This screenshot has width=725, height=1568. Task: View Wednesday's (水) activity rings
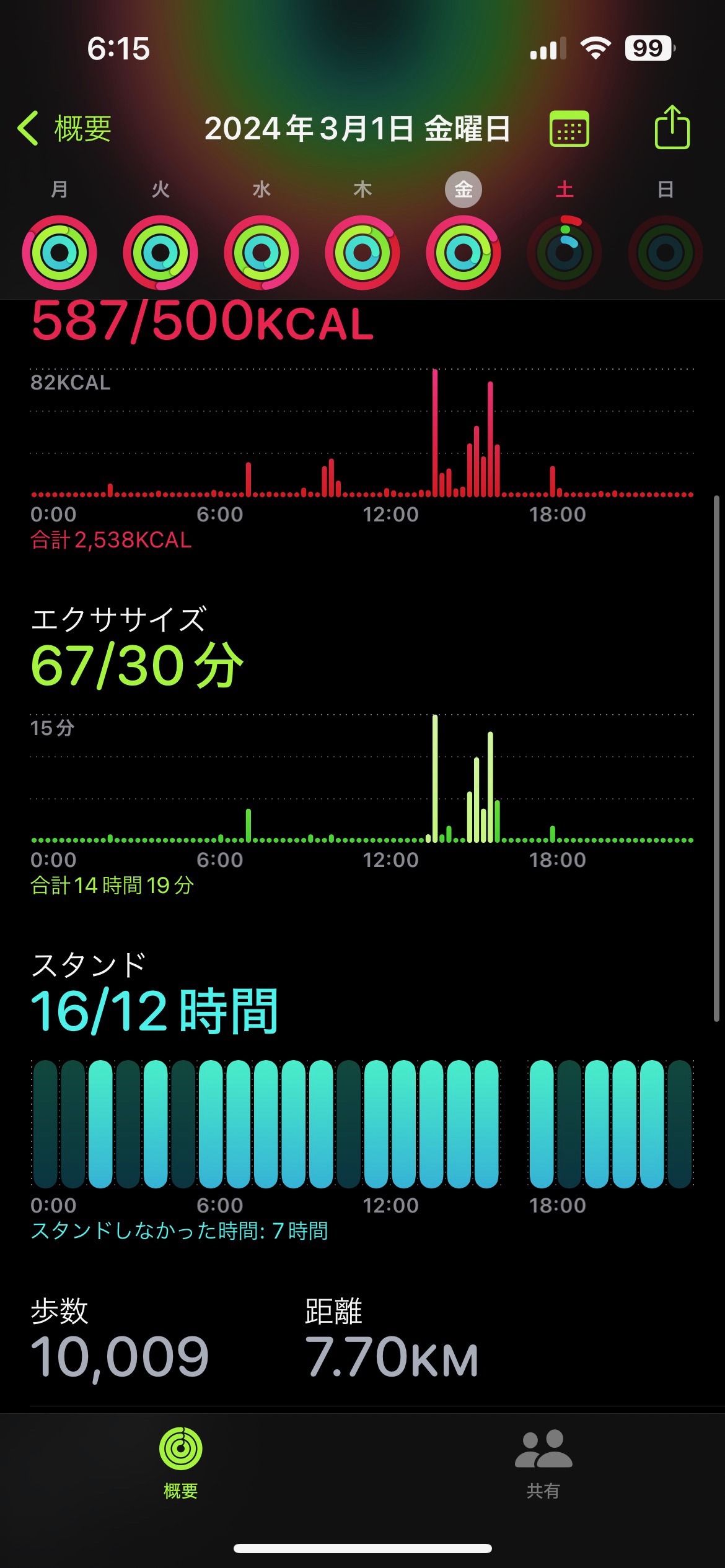point(261,253)
